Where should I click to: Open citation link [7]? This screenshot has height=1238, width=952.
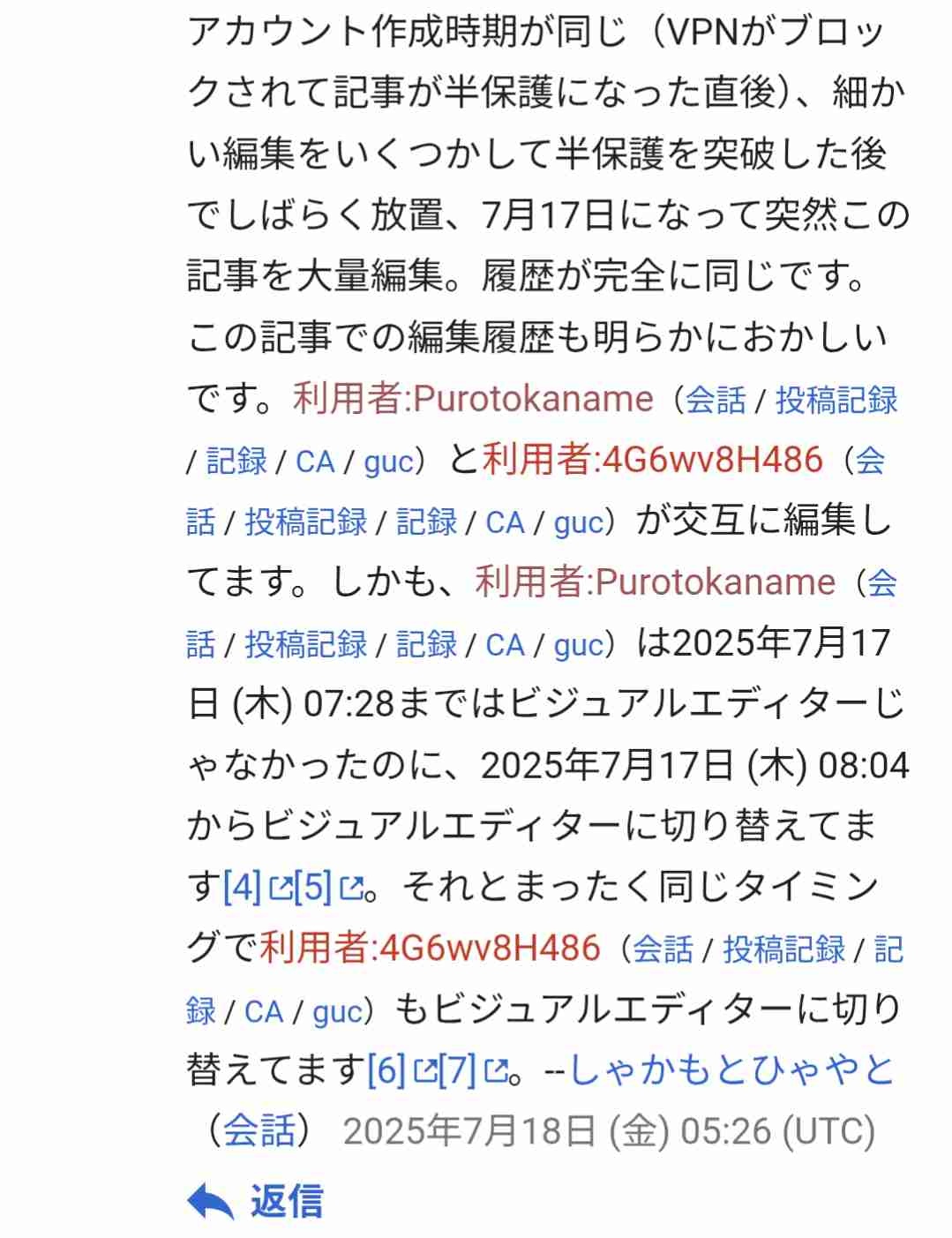(457, 1070)
